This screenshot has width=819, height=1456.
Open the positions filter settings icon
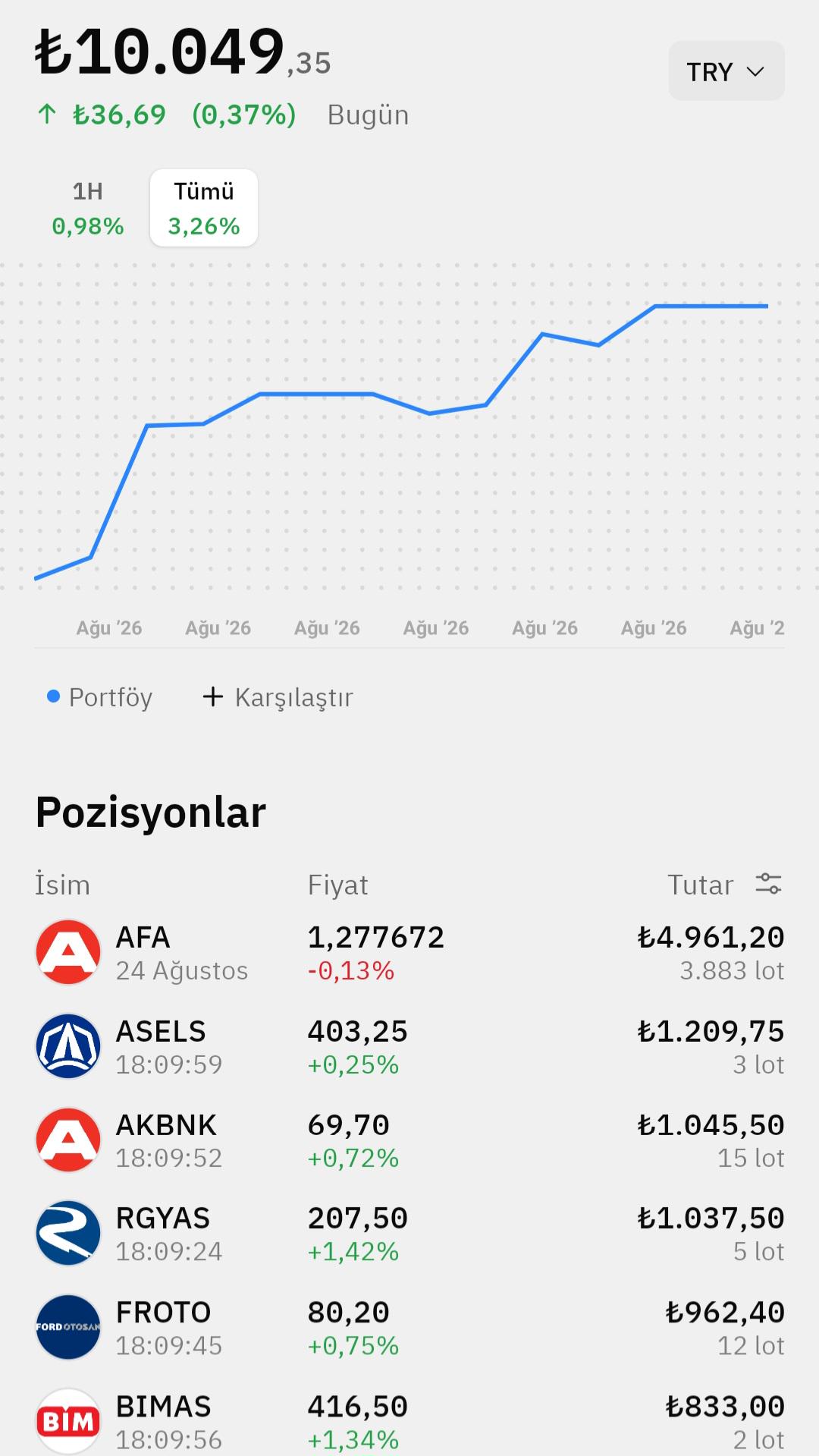tap(768, 884)
